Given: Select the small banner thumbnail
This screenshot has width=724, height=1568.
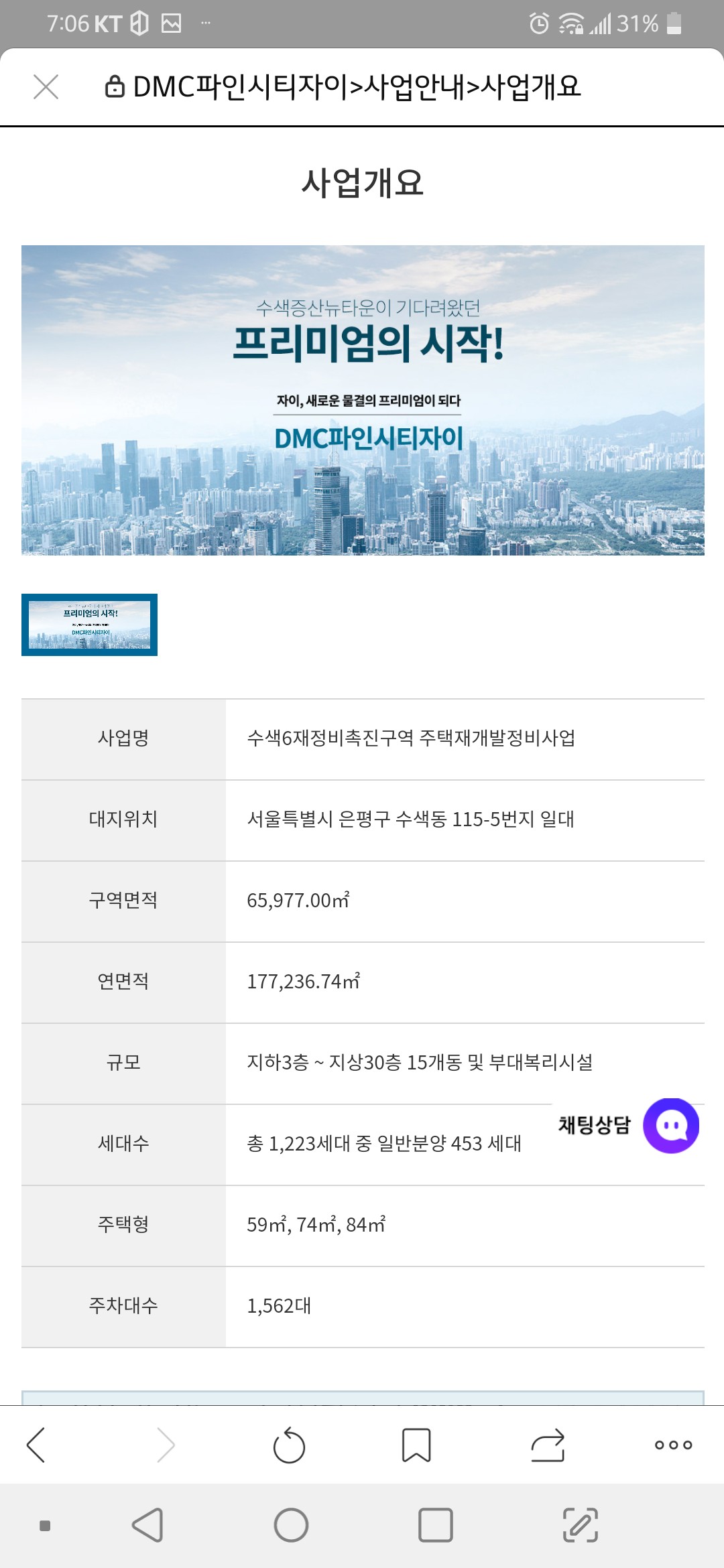Looking at the screenshot, I should 89,625.
